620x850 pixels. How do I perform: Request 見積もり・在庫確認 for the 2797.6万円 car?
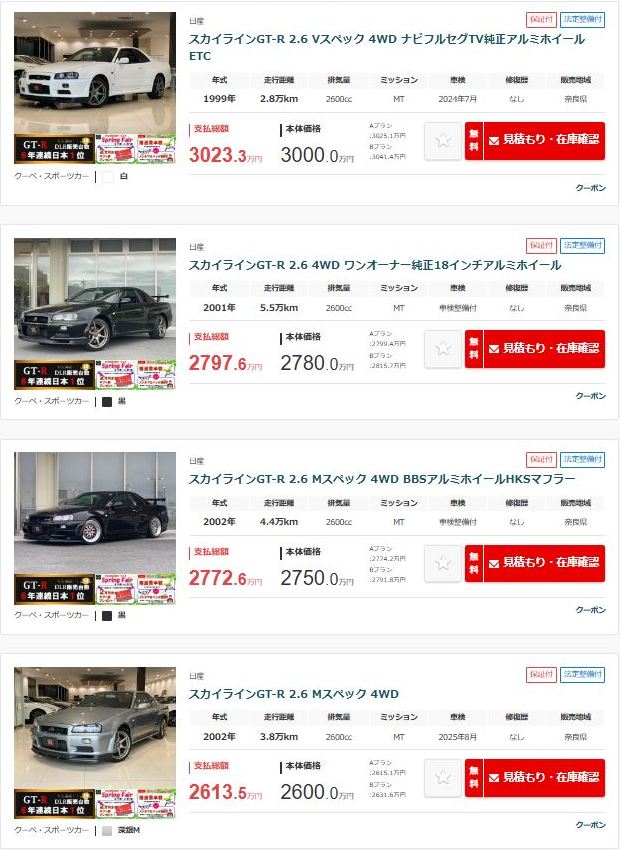click(544, 349)
